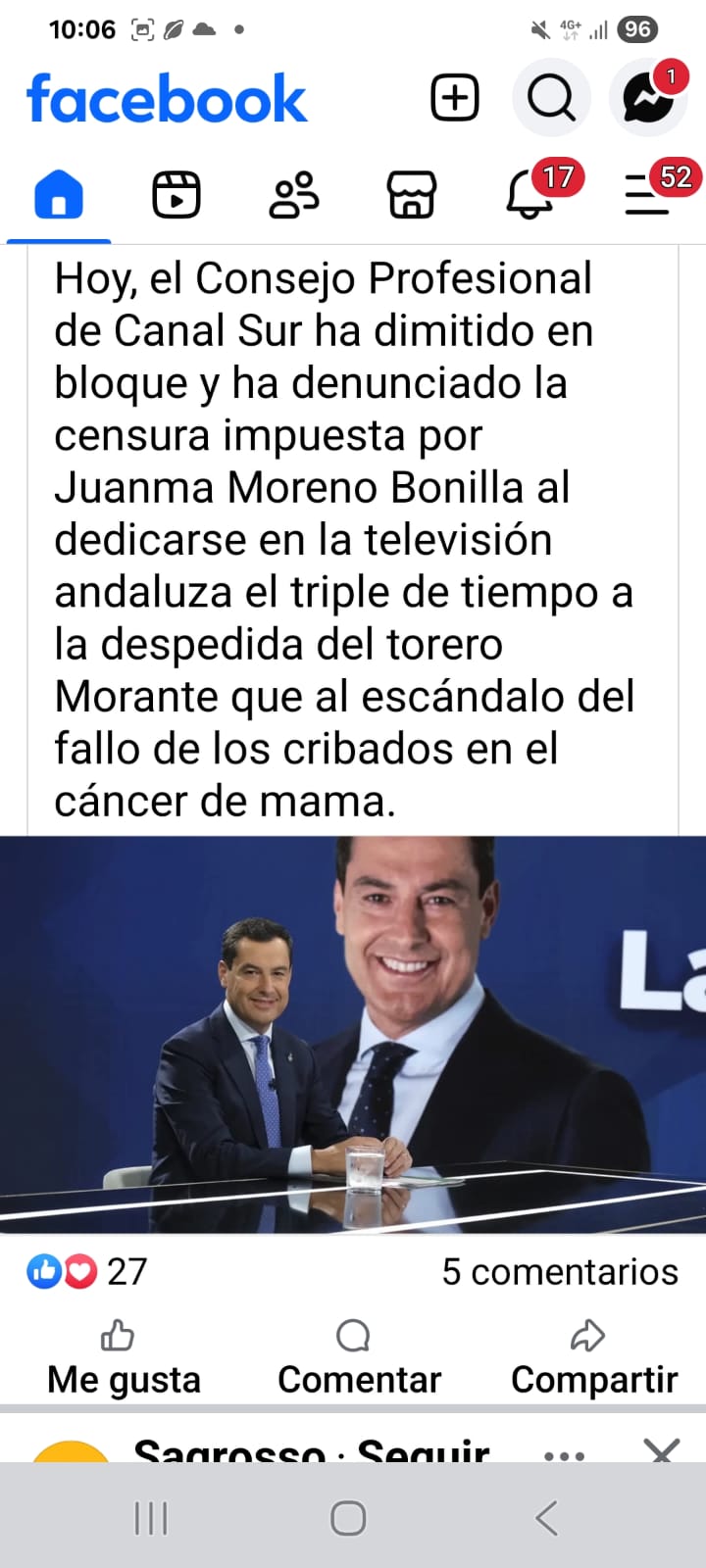See who reacted to the post
Viewport: 706px width, 1568px height.
pos(86,1272)
